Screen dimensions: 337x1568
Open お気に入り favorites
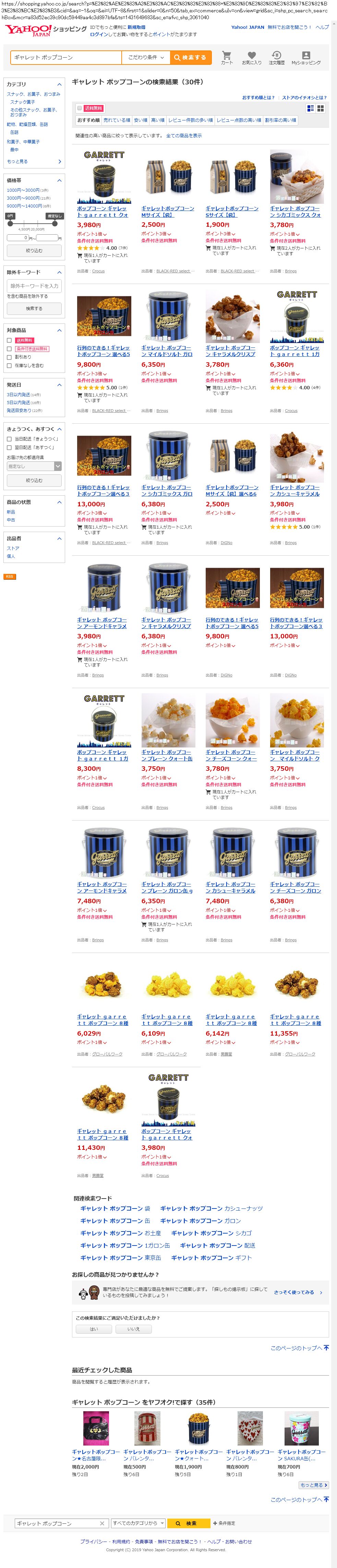(x=251, y=57)
